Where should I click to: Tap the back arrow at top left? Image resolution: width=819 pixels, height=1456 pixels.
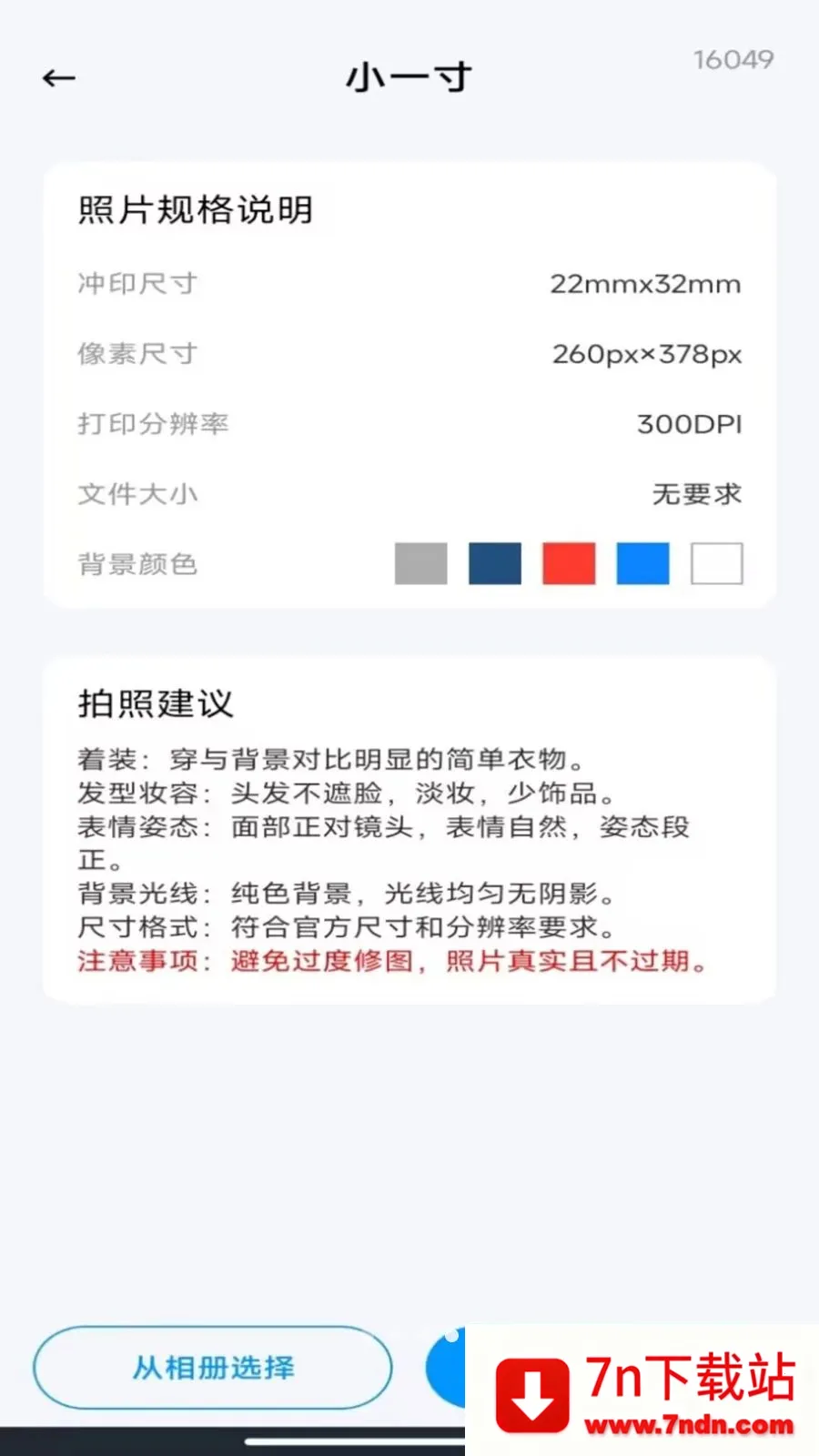tap(57, 78)
